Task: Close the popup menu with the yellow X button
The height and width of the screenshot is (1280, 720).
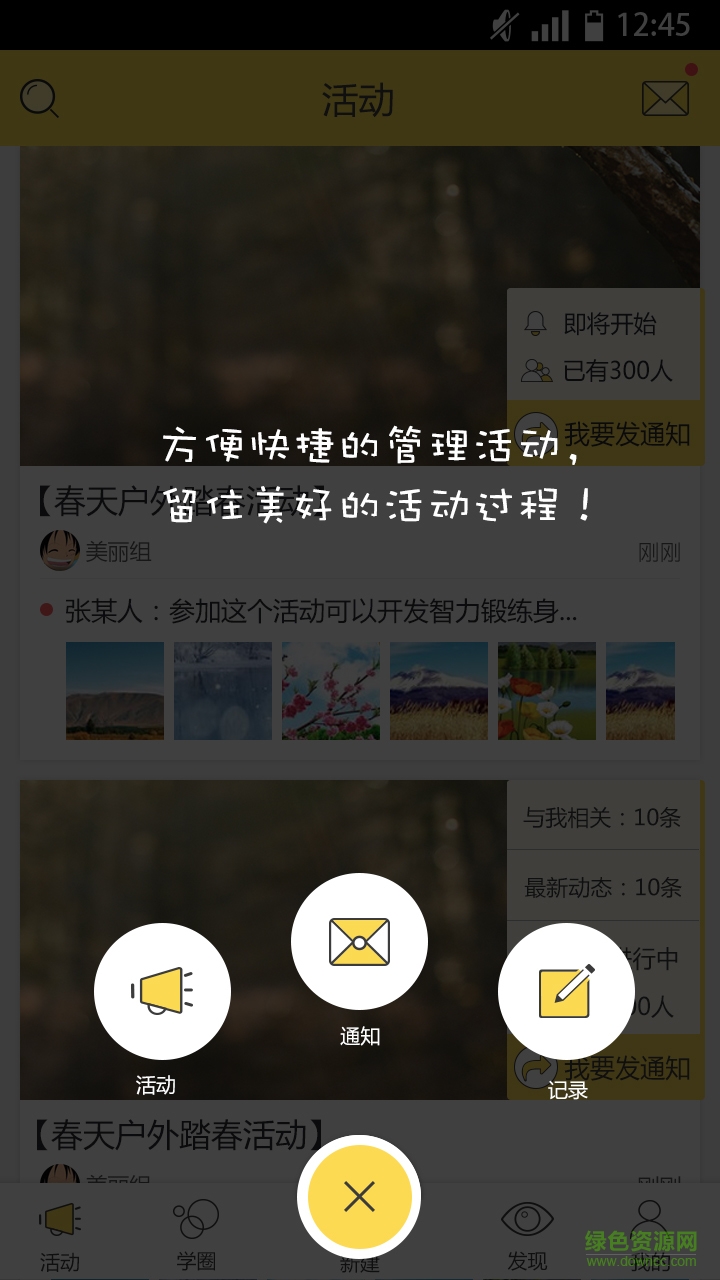Action: 359,1196
